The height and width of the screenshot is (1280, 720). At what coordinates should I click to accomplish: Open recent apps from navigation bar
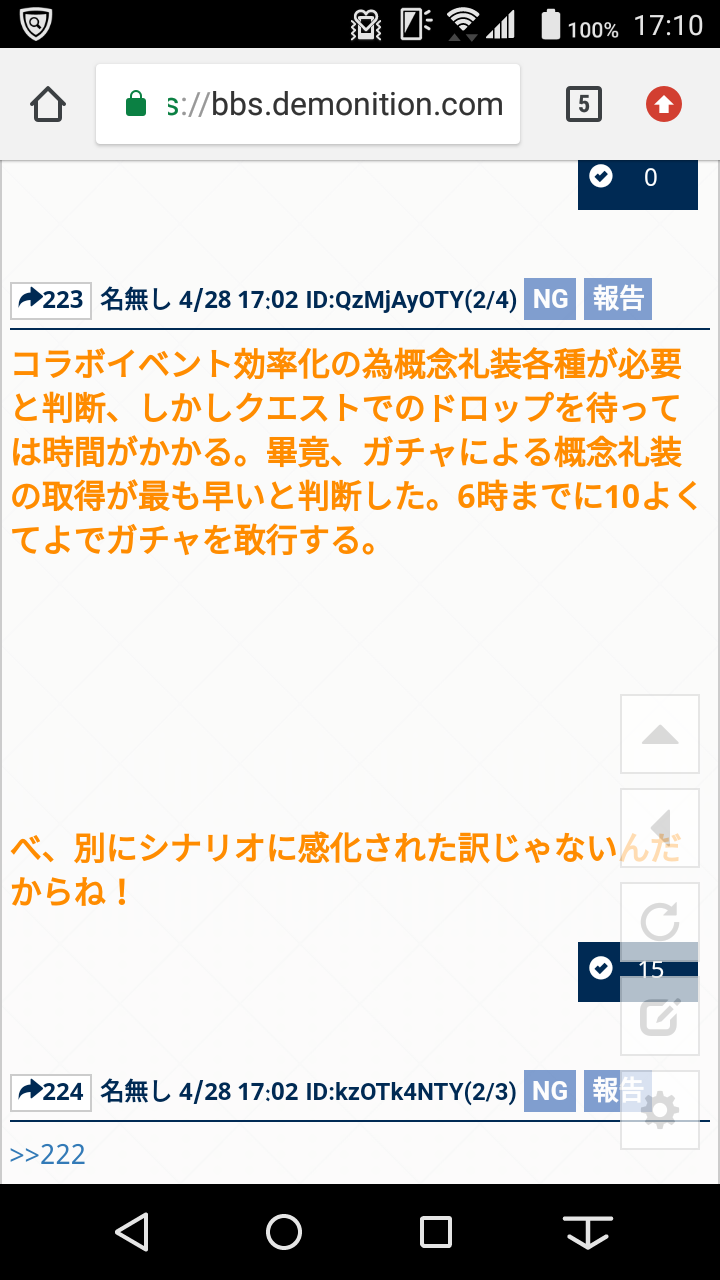pyautogui.click(x=436, y=1232)
